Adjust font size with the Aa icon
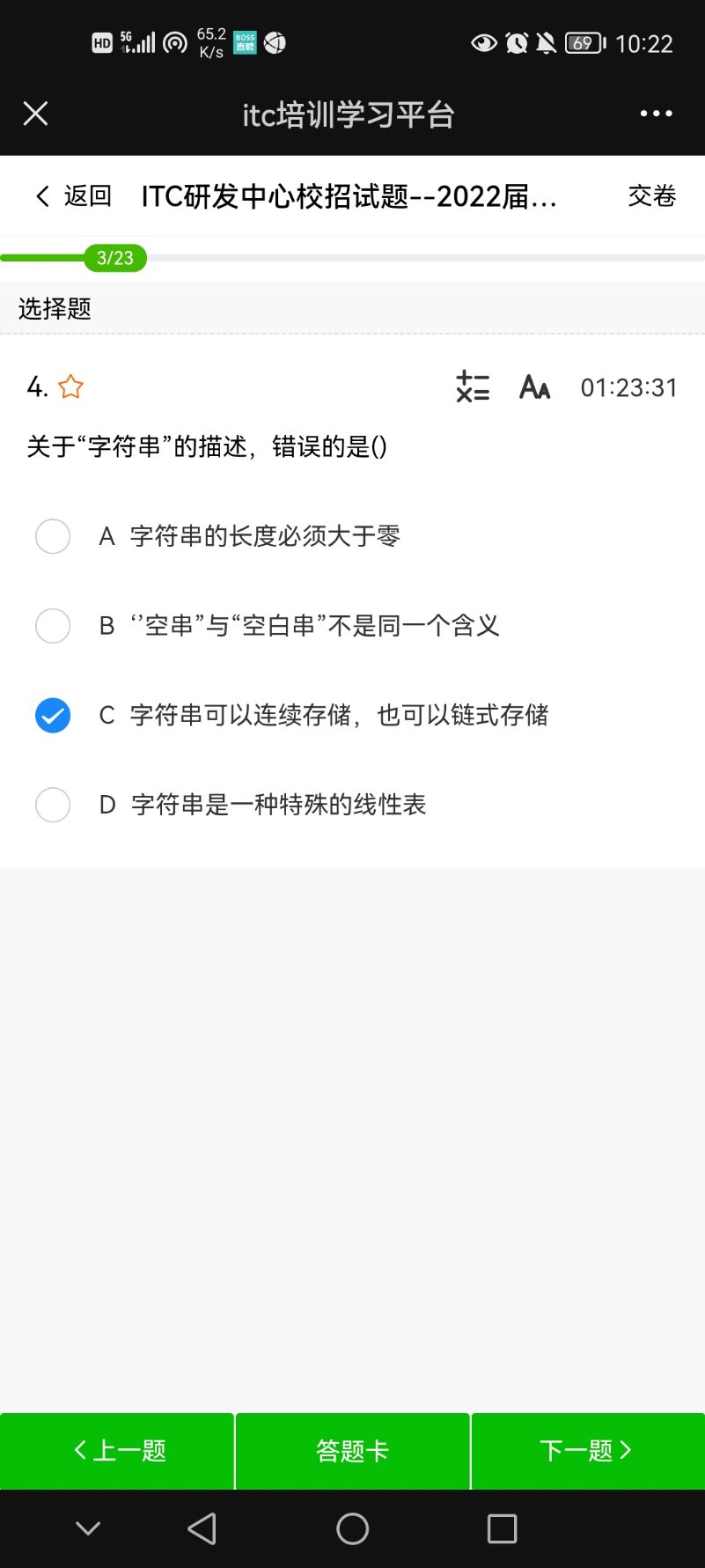This screenshot has height=1568, width=705. pyautogui.click(x=534, y=386)
